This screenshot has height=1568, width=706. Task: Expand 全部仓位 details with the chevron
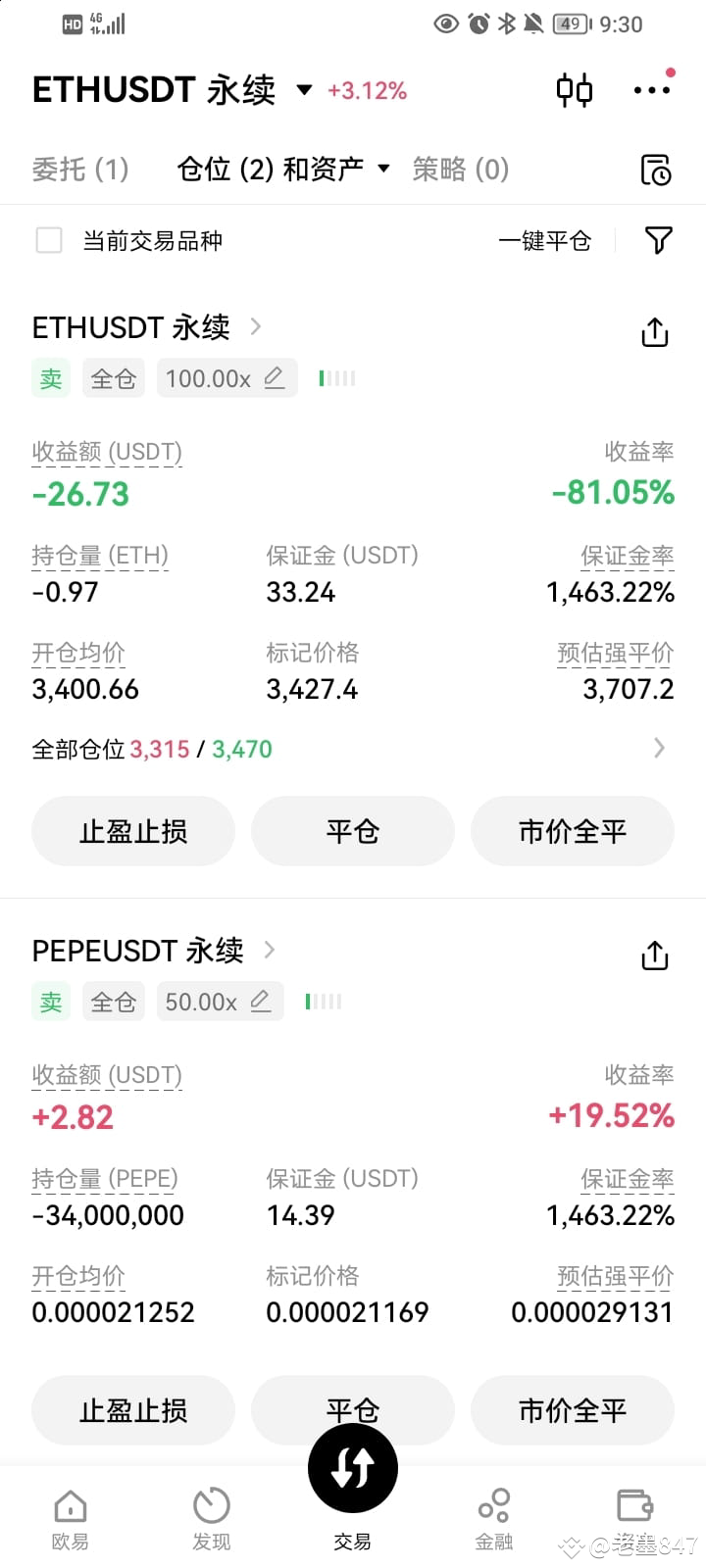point(658,748)
